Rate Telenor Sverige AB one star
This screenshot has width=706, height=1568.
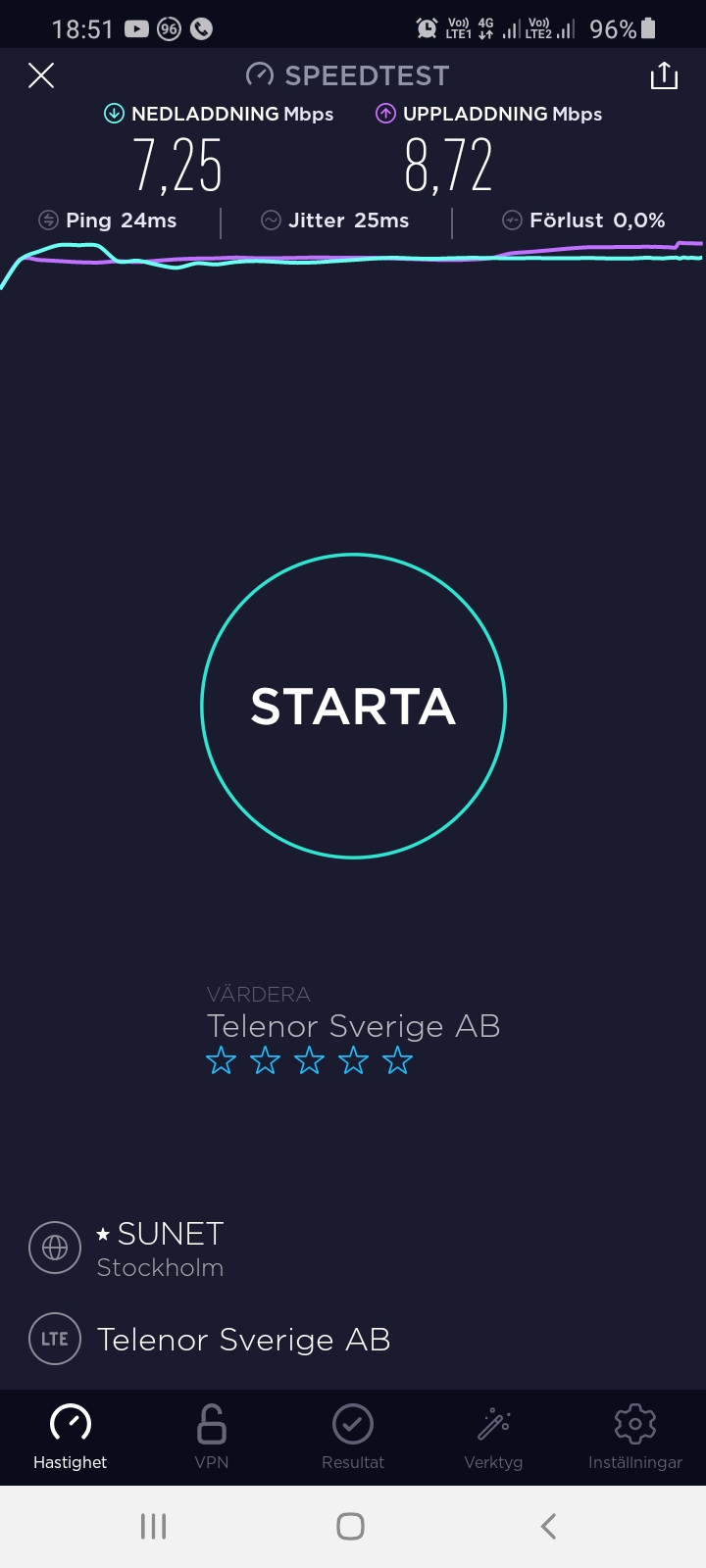pos(222,1060)
